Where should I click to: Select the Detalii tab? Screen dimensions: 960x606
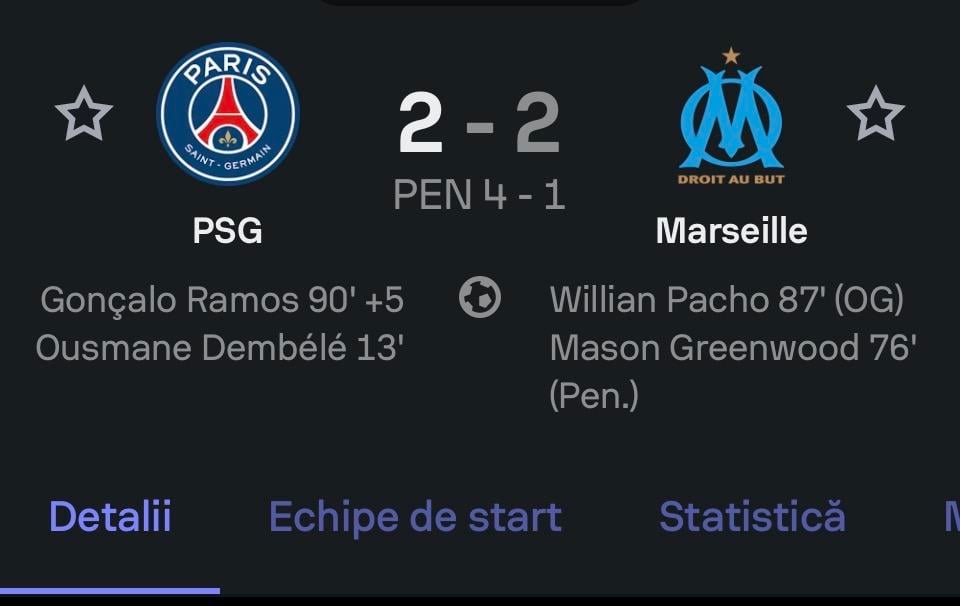pyautogui.click(x=110, y=517)
